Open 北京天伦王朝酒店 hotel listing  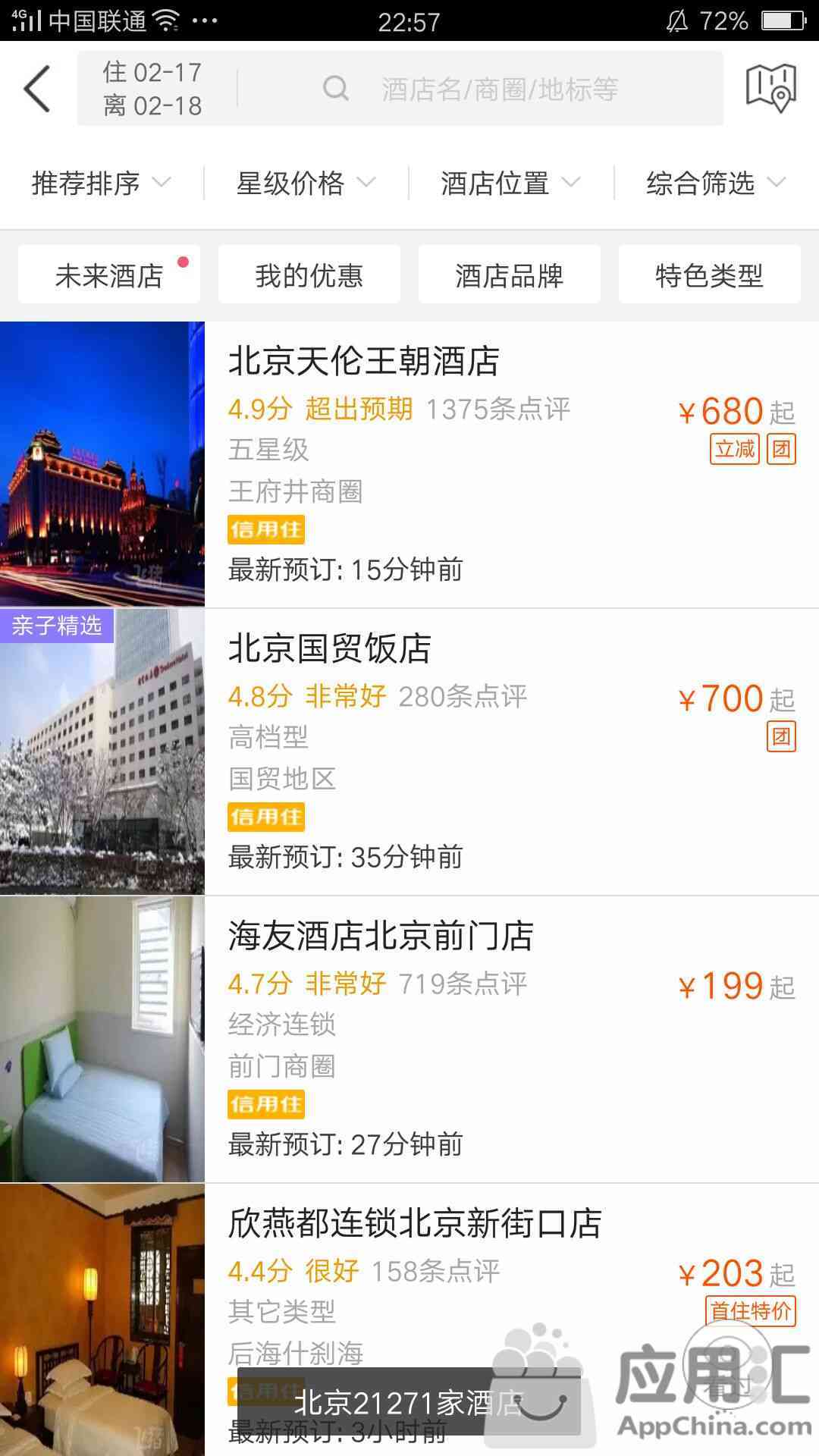pyautogui.click(x=409, y=464)
